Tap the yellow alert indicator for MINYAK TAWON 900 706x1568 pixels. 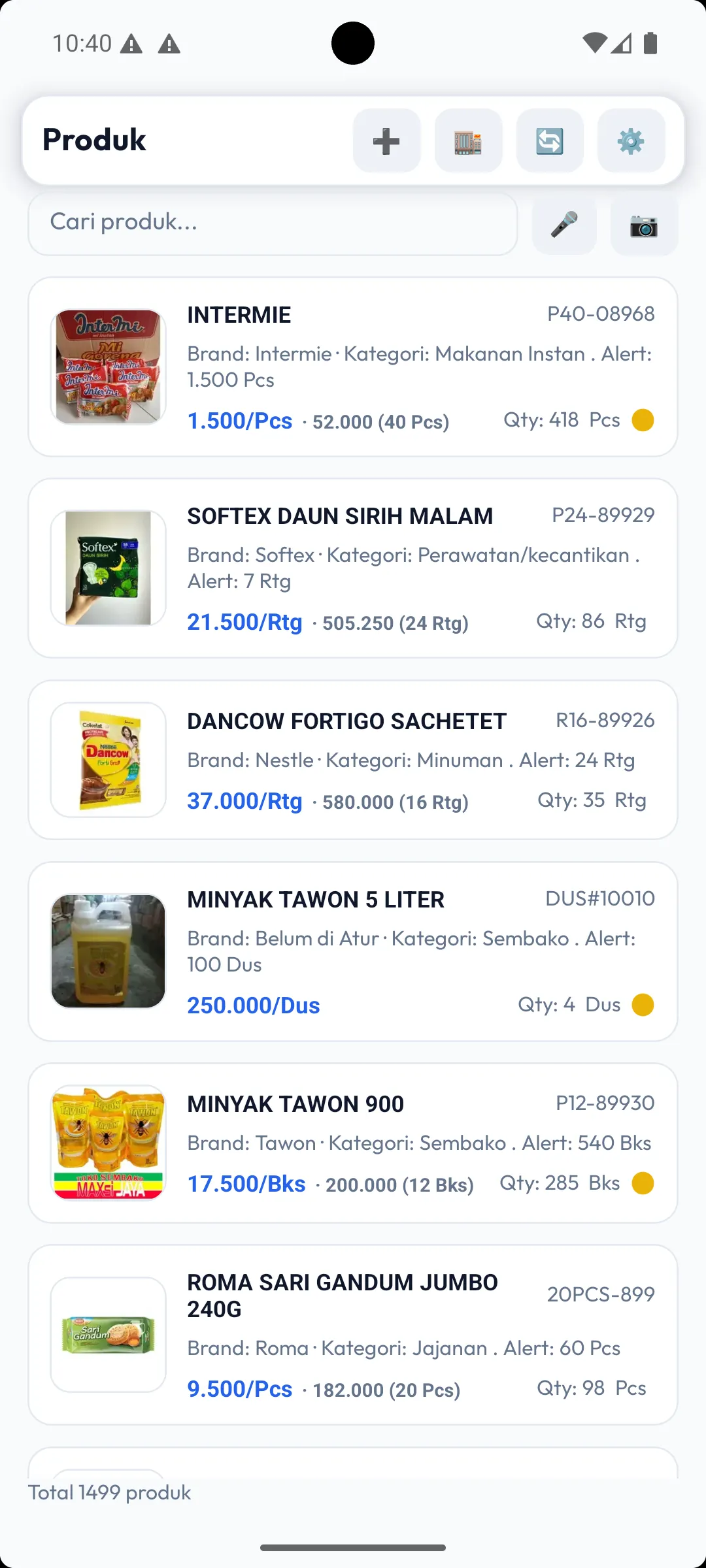[x=643, y=1183]
